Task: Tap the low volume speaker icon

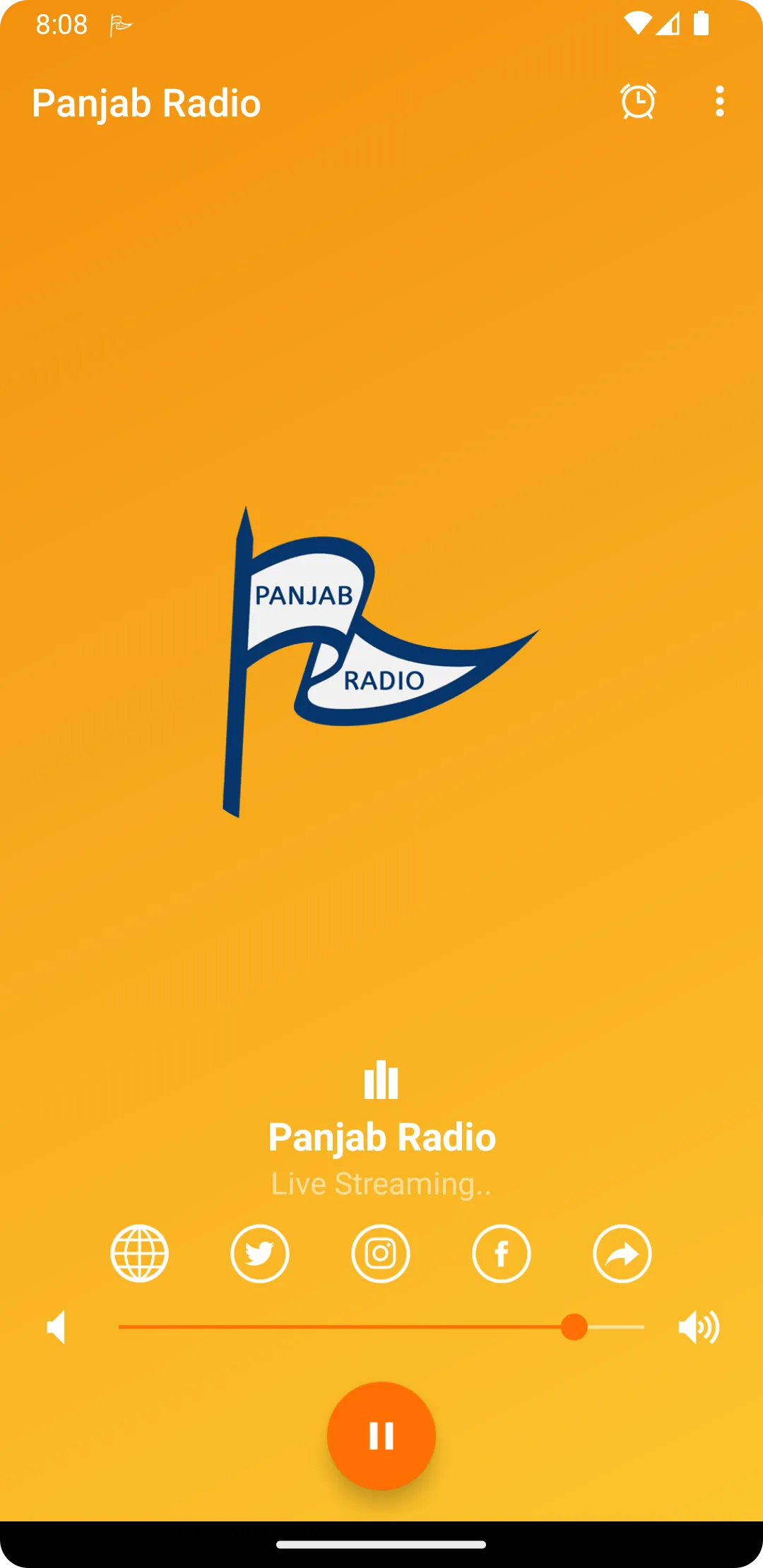Action: pos(56,1327)
